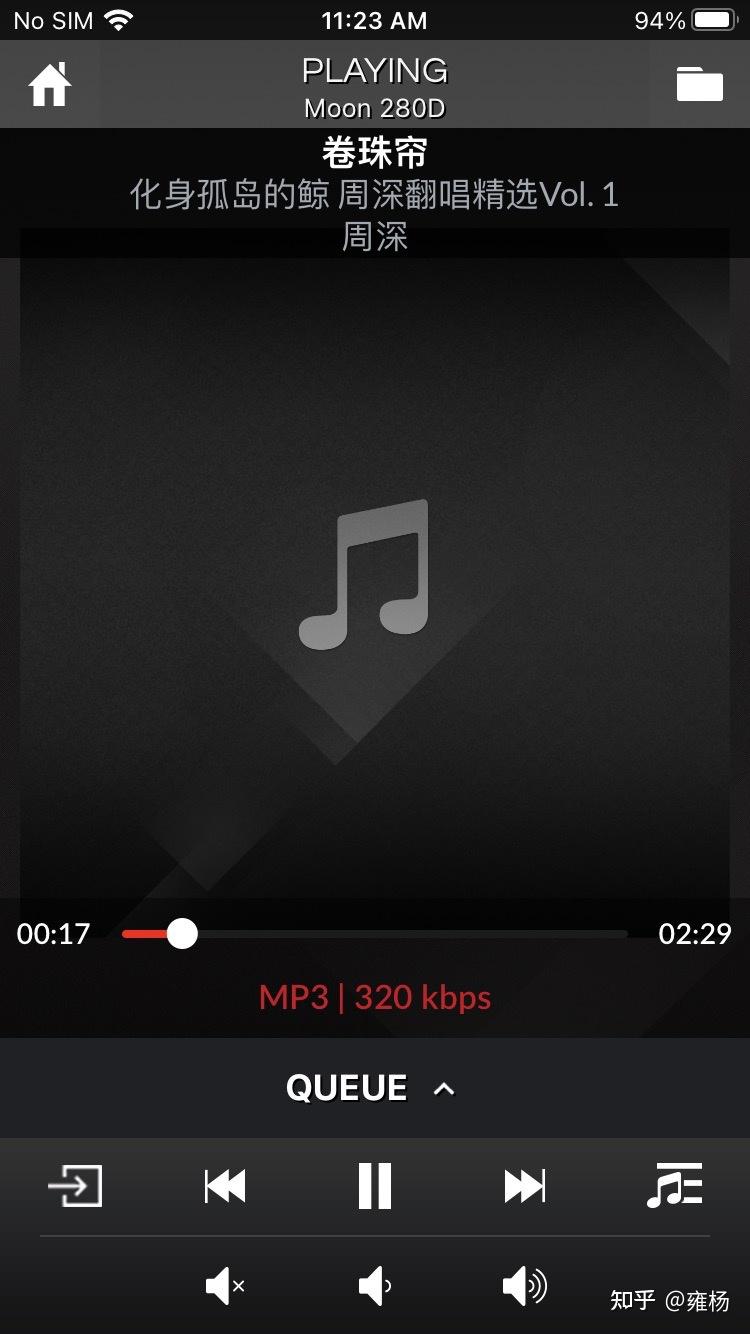This screenshot has width=750, height=1334.
Task: Tap the playback progress slider
Action: pos(375,934)
